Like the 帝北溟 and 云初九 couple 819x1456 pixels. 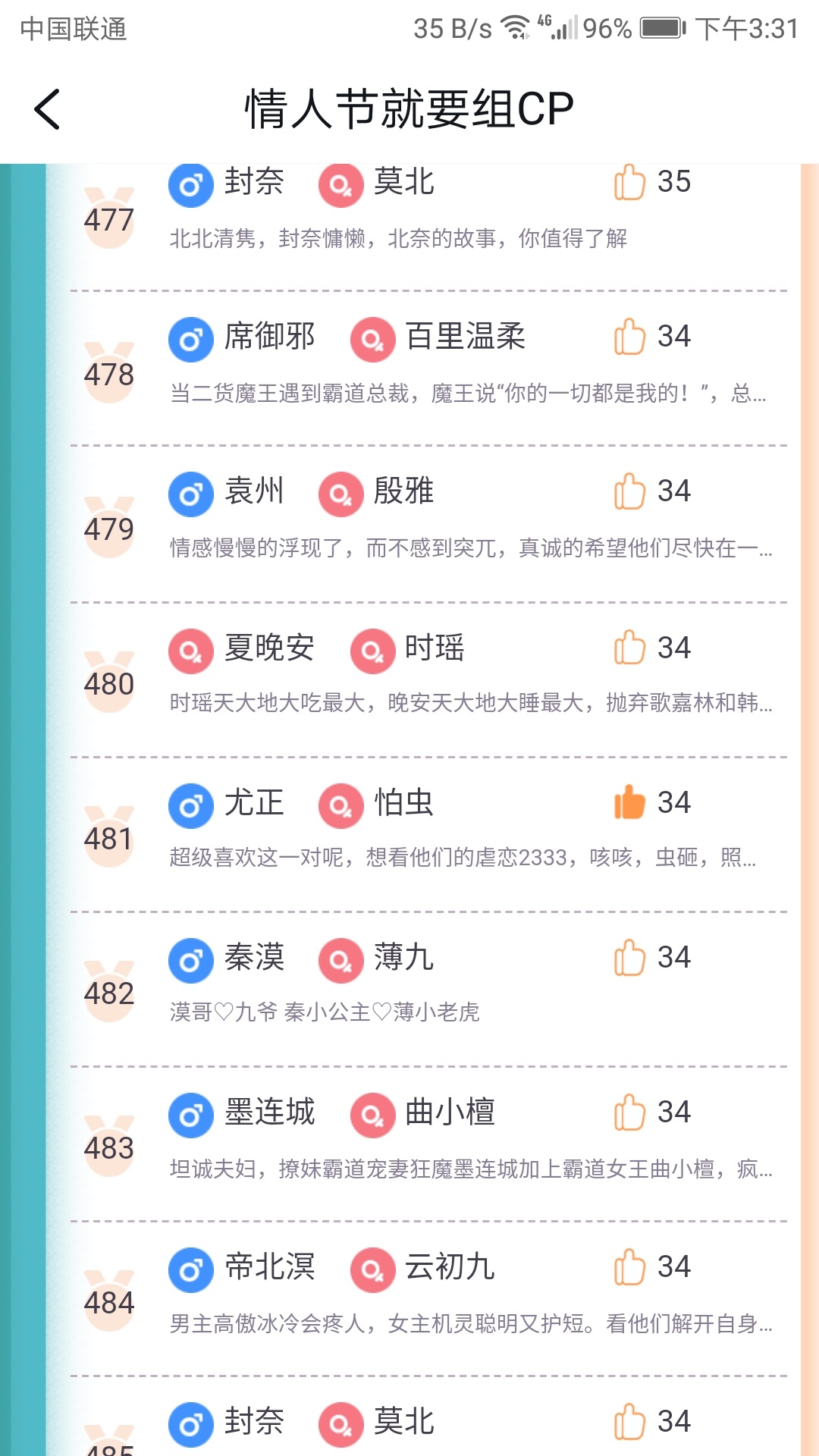pos(629,1267)
